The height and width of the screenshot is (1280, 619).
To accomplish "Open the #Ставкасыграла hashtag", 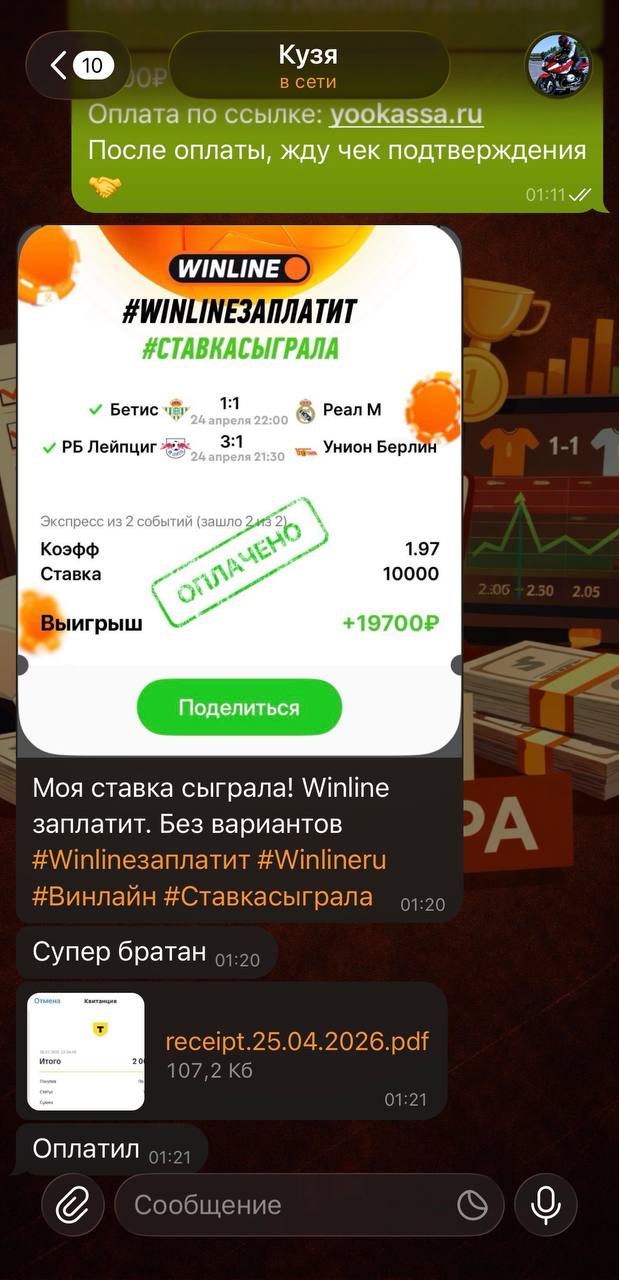I will click(x=268, y=896).
